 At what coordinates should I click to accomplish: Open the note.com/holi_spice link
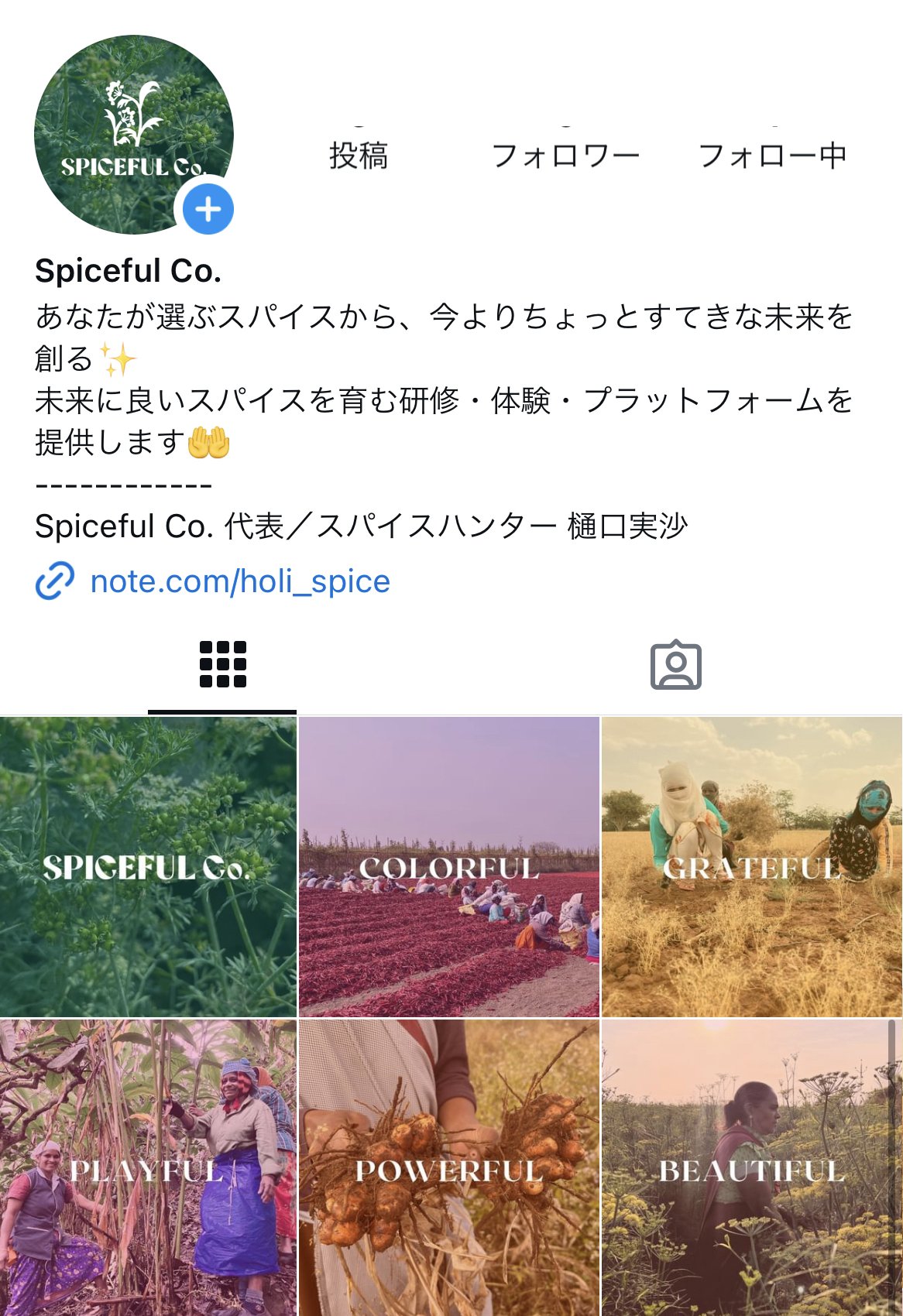[240, 582]
